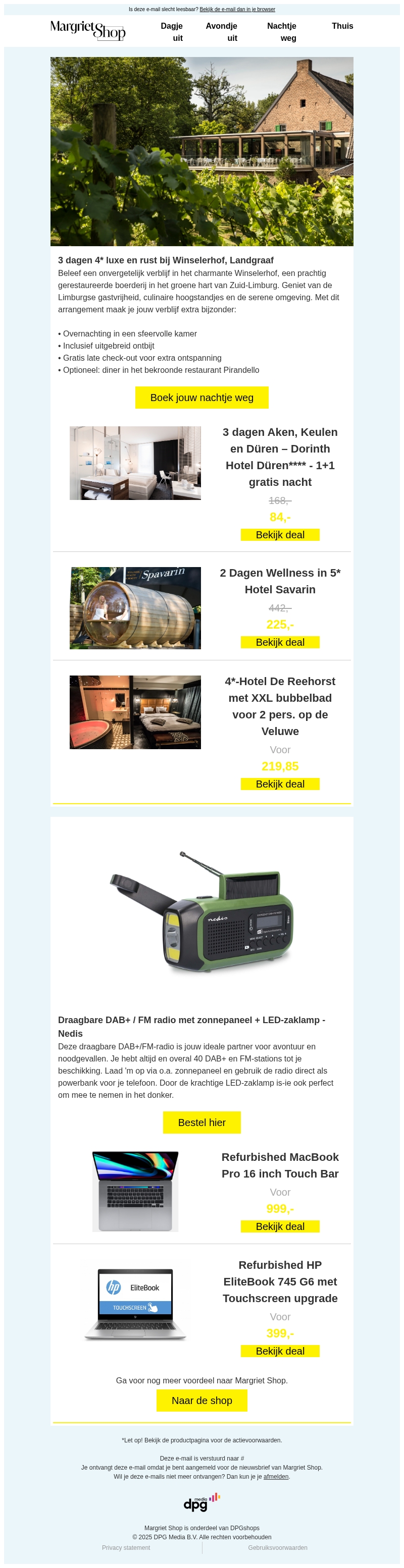Switch to the Thuis category
The image size is (404, 1568).
tap(342, 26)
